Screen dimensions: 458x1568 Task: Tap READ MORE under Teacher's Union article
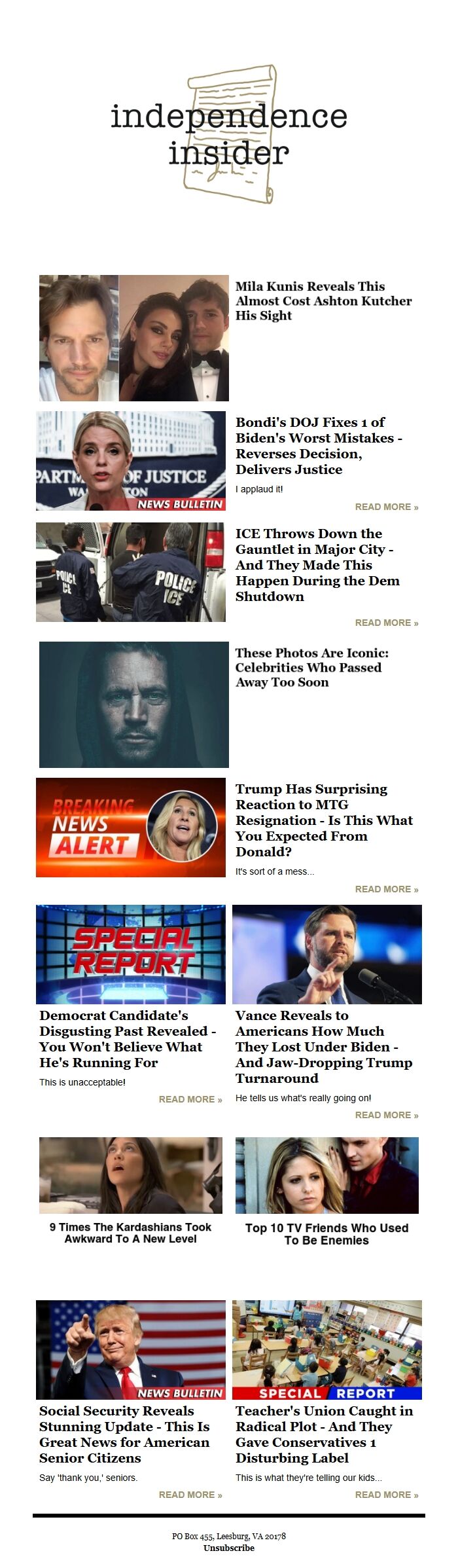tap(386, 1495)
